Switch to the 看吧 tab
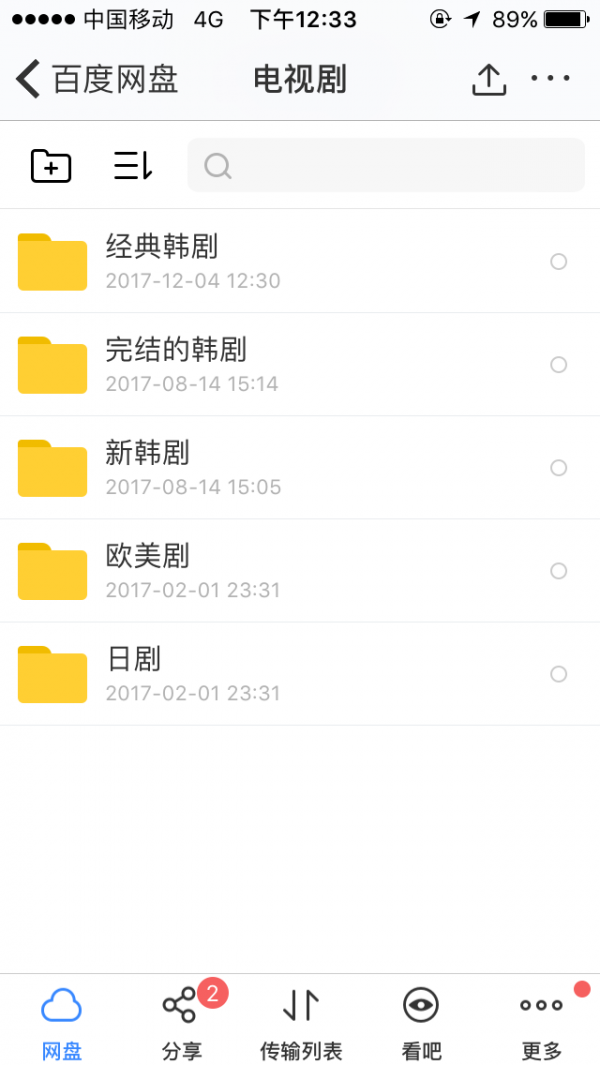The image size is (600, 1065). tap(421, 1021)
